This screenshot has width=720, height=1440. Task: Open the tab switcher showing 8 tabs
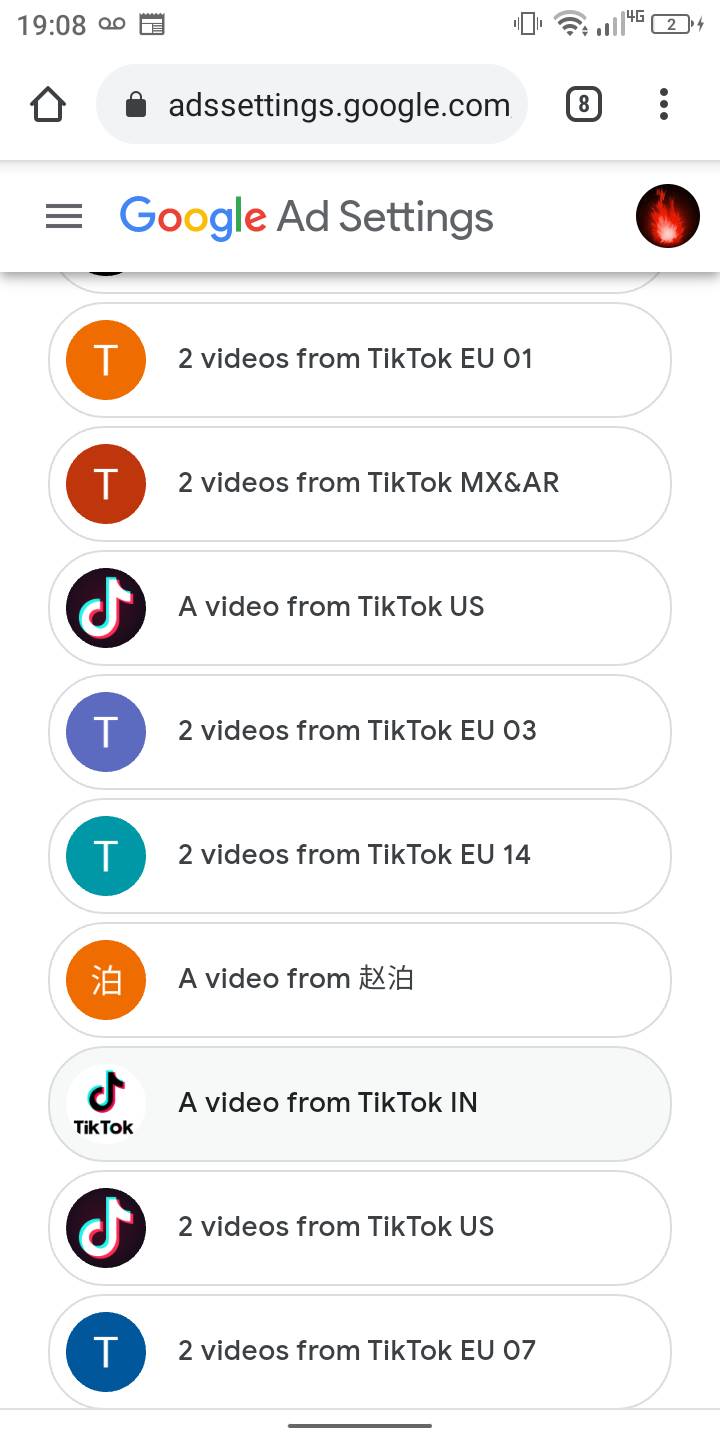[x=583, y=104]
